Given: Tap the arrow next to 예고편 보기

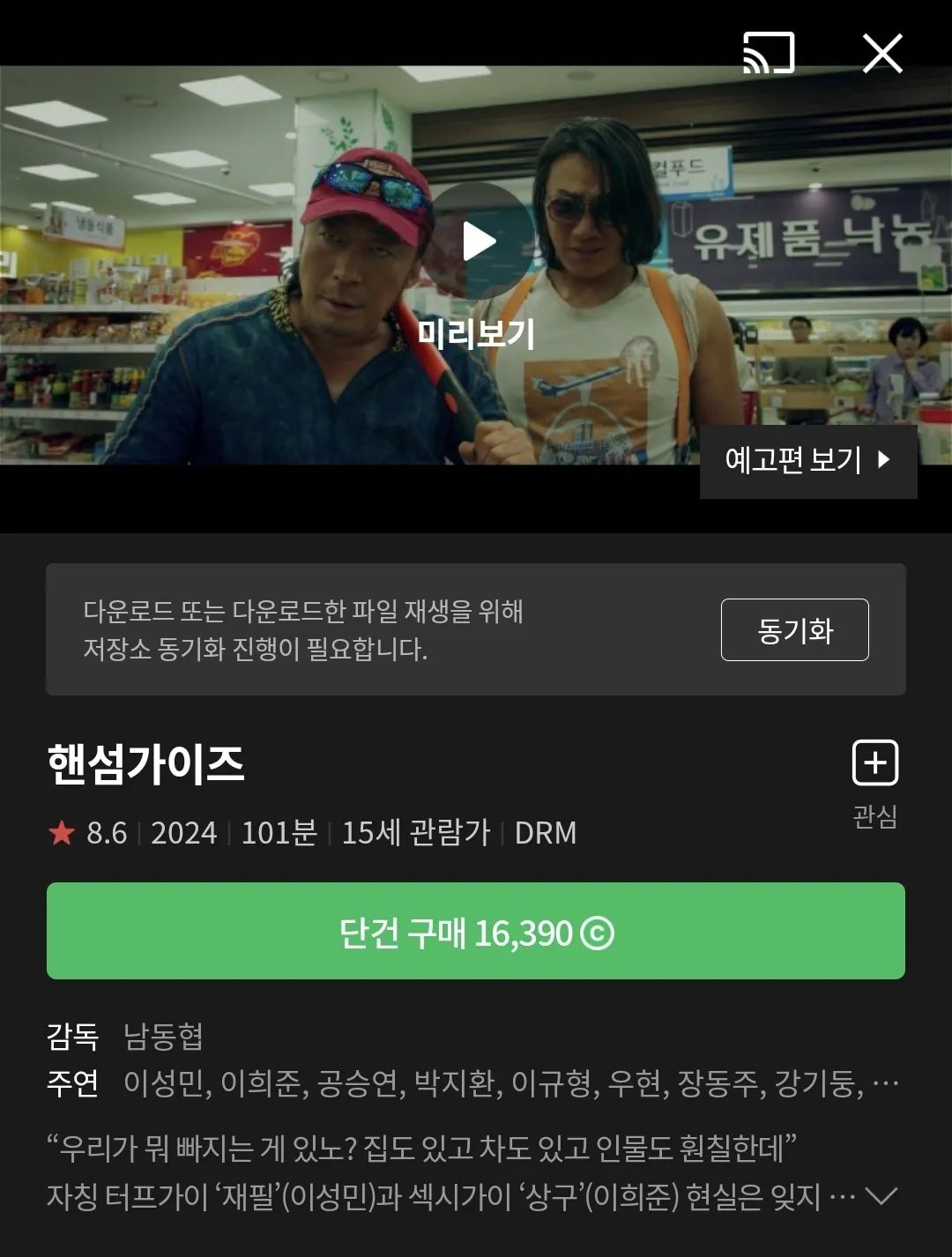Looking at the screenshot, I should click(x=886, y=460).
